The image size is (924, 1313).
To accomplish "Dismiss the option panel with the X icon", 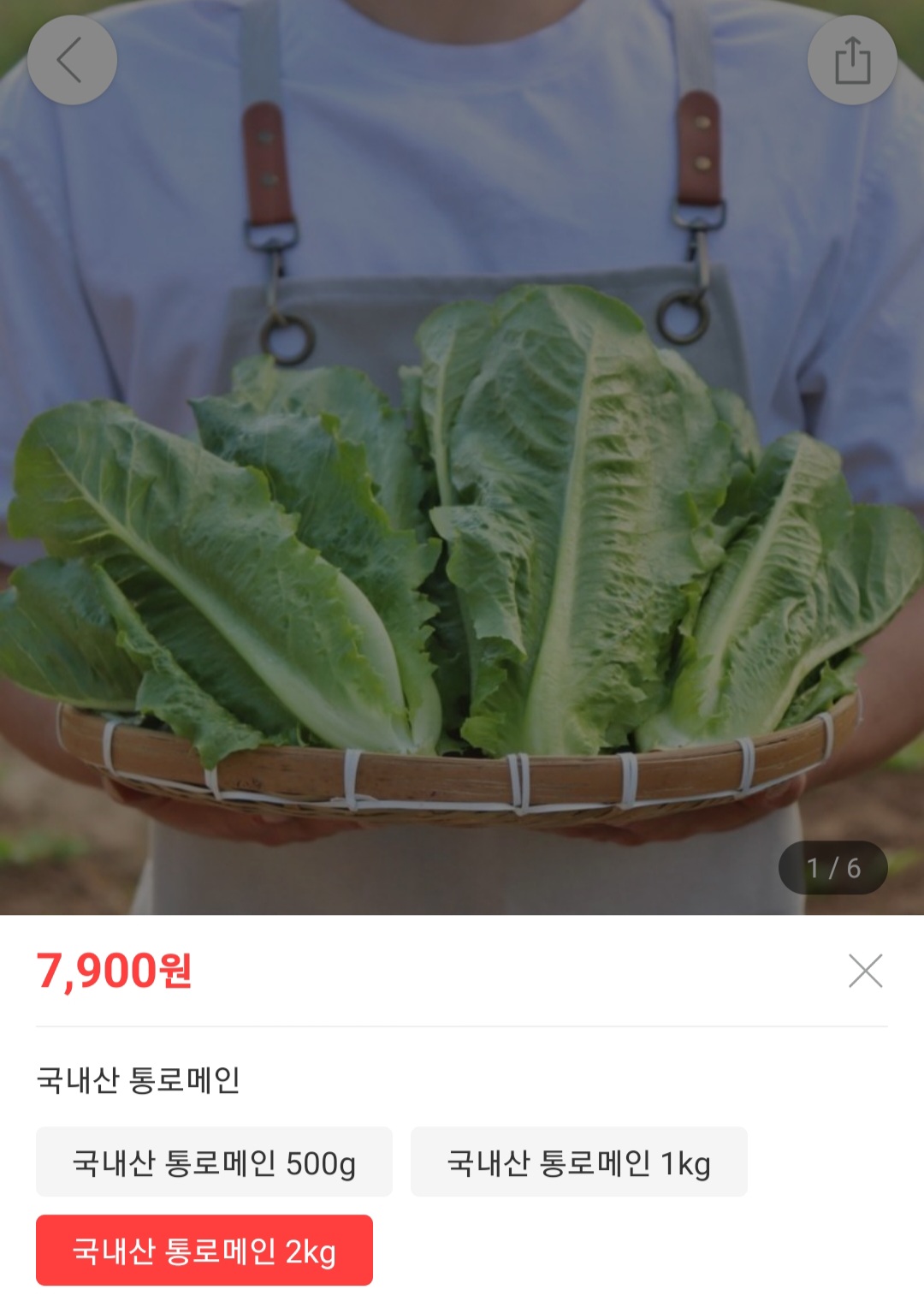I will pyautogui.click(x=867, y=970).
